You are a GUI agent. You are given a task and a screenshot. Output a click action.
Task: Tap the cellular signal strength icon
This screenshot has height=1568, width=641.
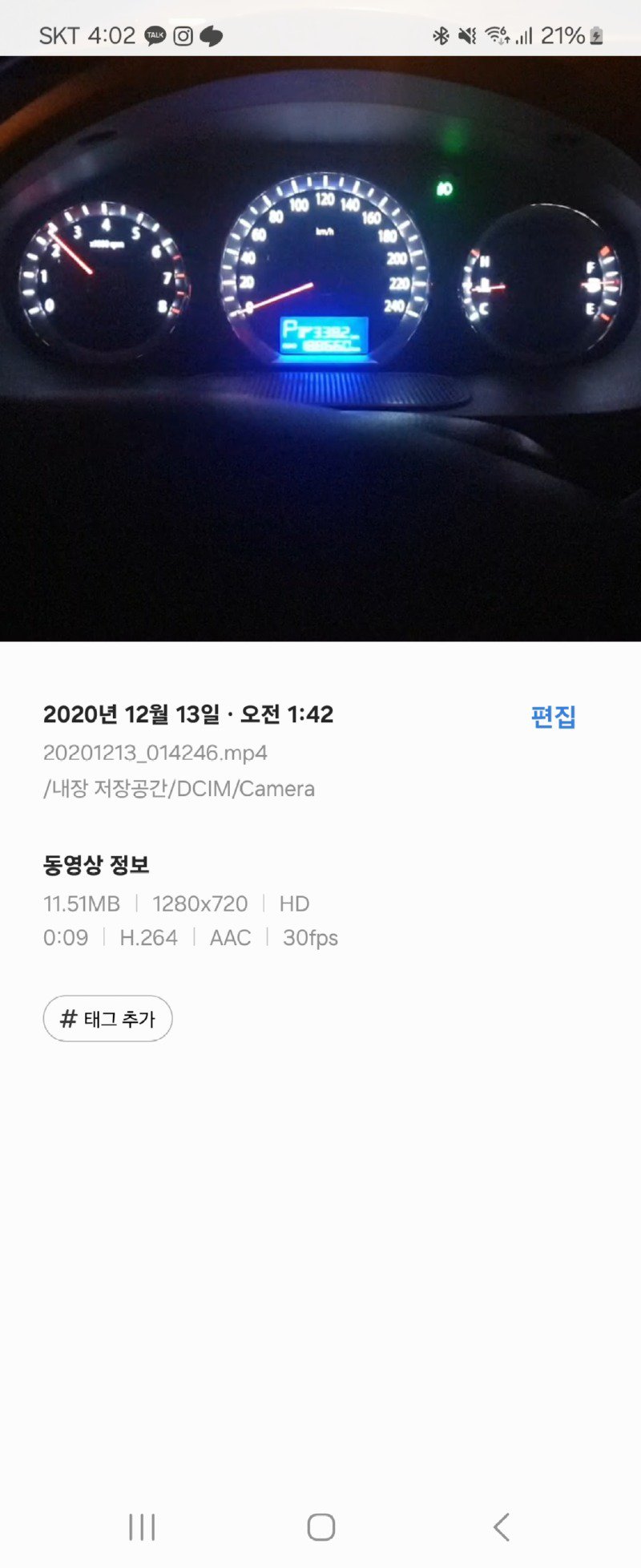tap(525, 35)
